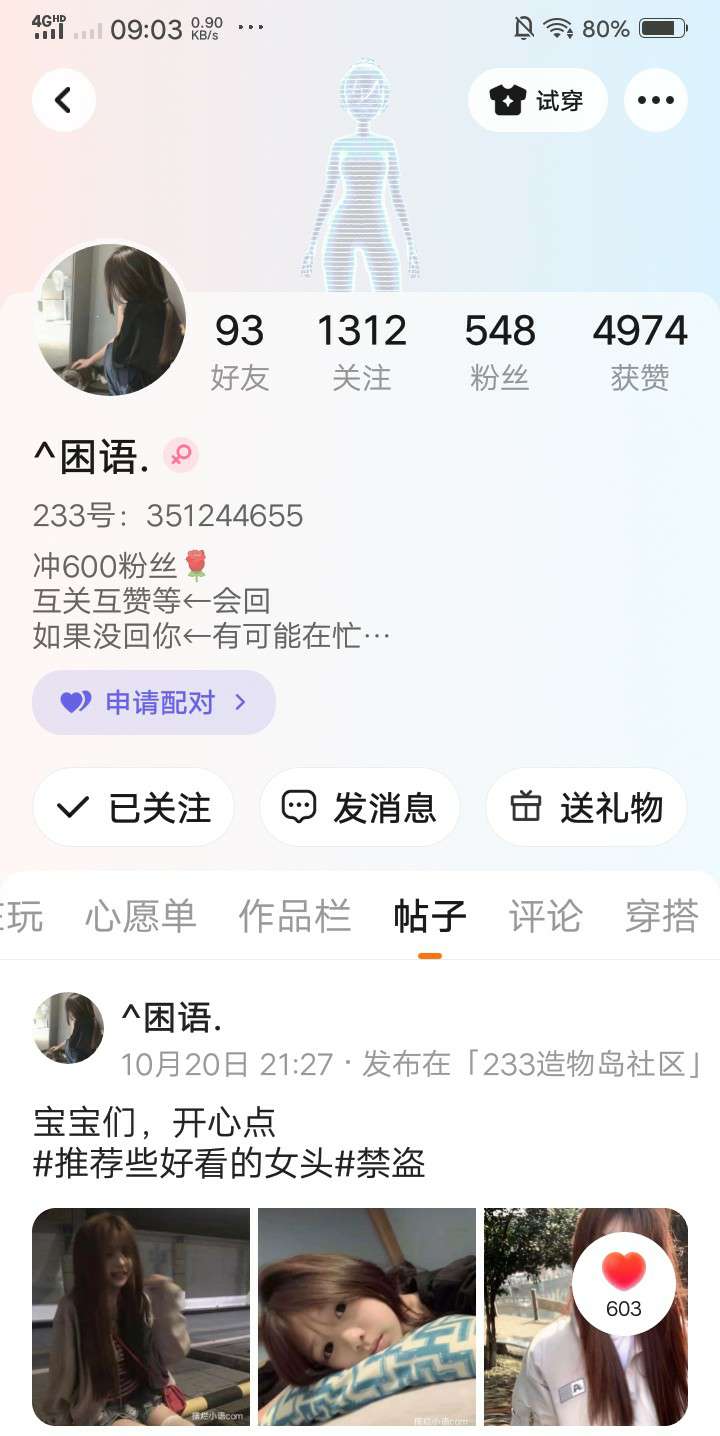Go back using the top-left arrow
This screenshot has width=720, height=1436.
coord(64,100)
